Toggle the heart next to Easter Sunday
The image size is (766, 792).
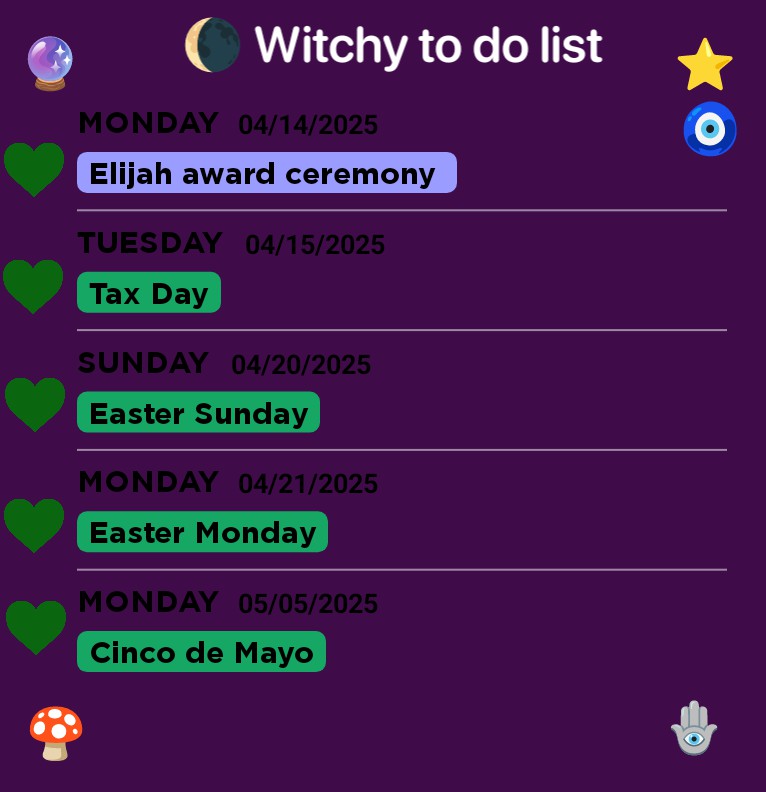[35, 402]
